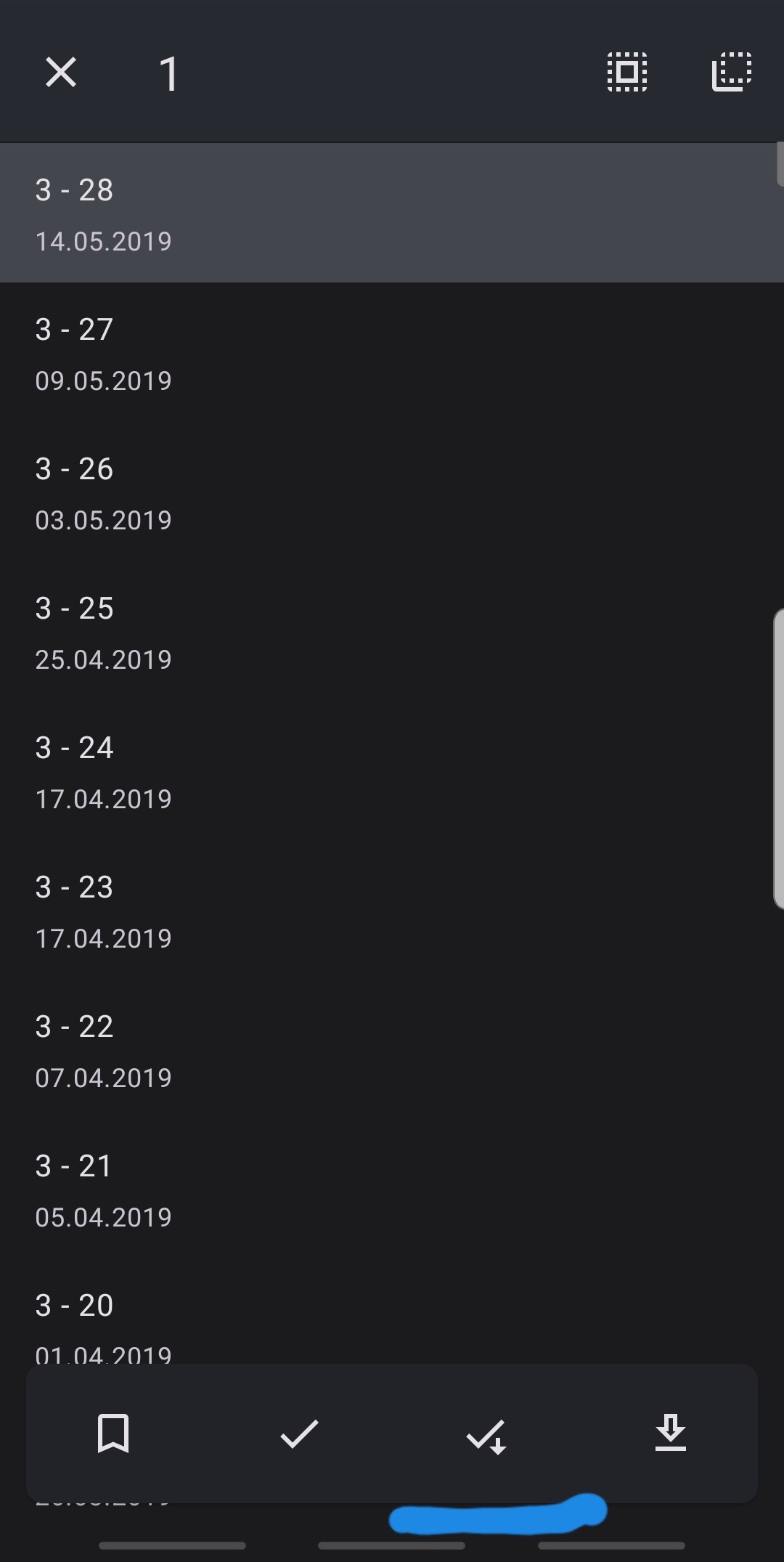Close the selection mode
This screenshot has height=1562, width=784.
[x=61, y=73]
